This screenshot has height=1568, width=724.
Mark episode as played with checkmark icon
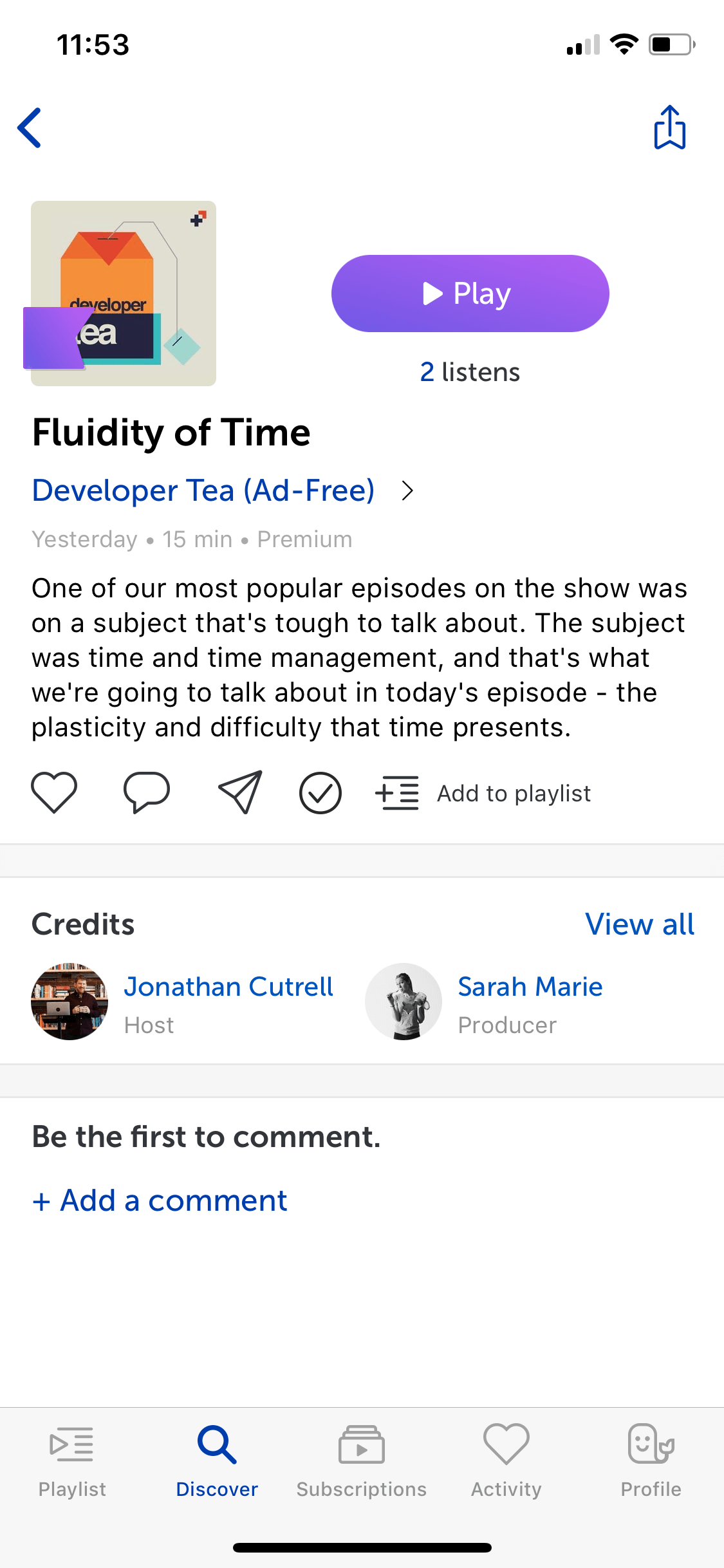[x=320, y=792]
